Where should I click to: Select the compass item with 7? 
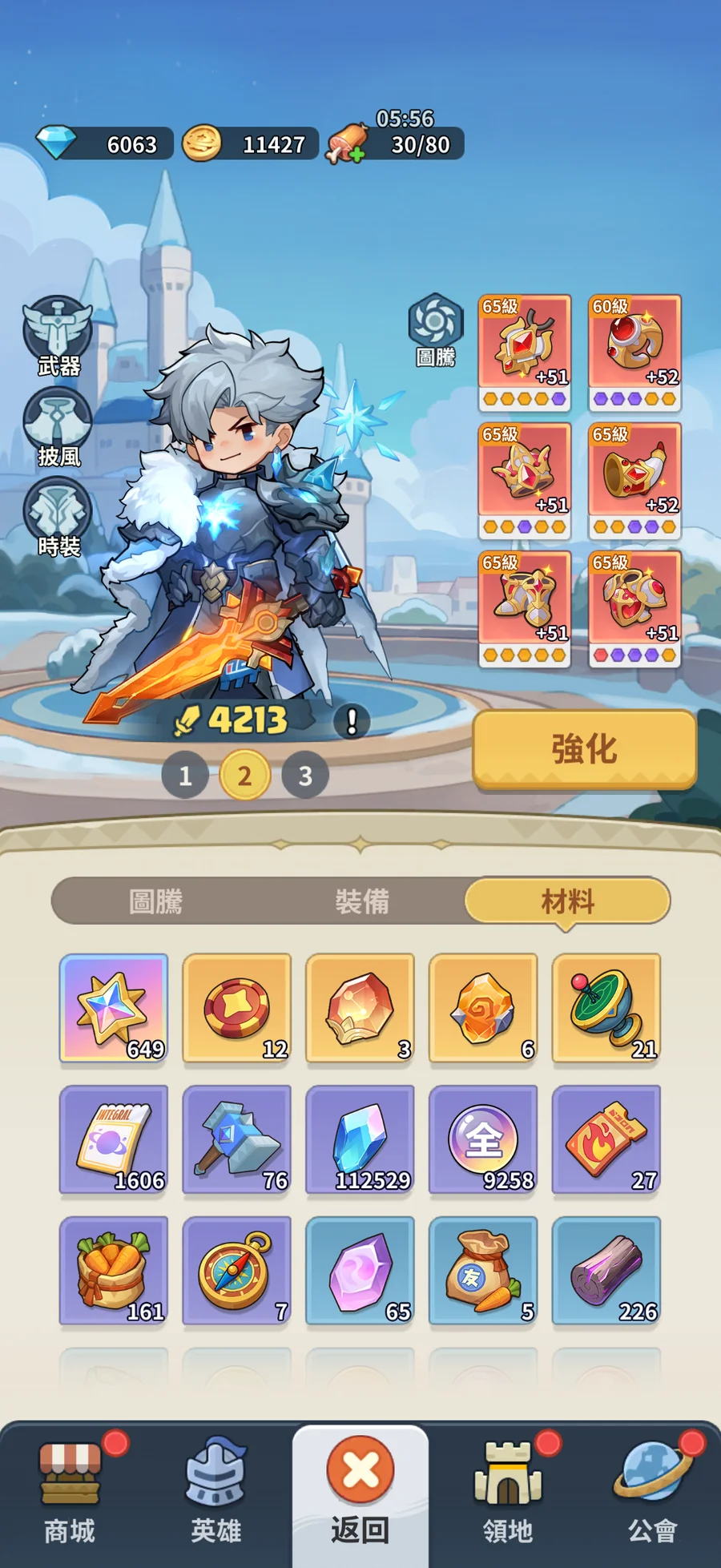click(x=237, y=1272)
